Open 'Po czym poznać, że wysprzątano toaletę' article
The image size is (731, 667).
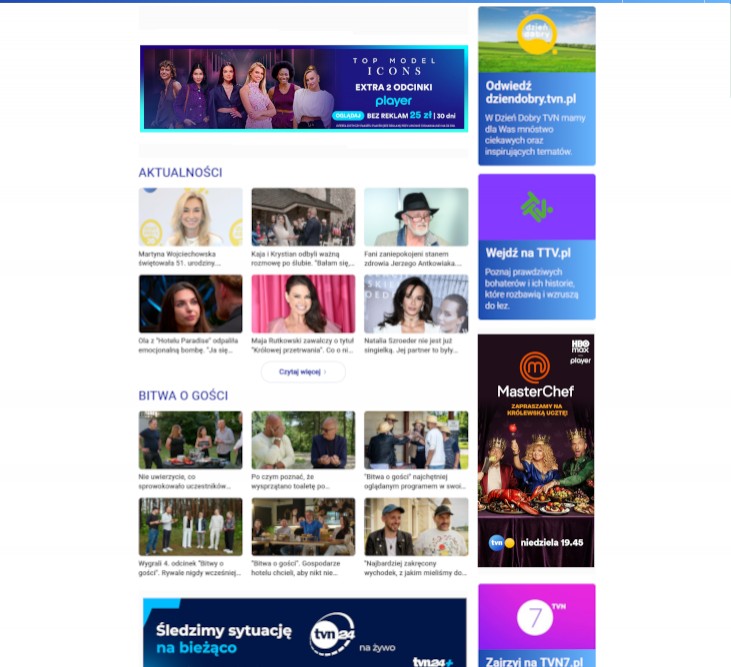click(303, 441)
